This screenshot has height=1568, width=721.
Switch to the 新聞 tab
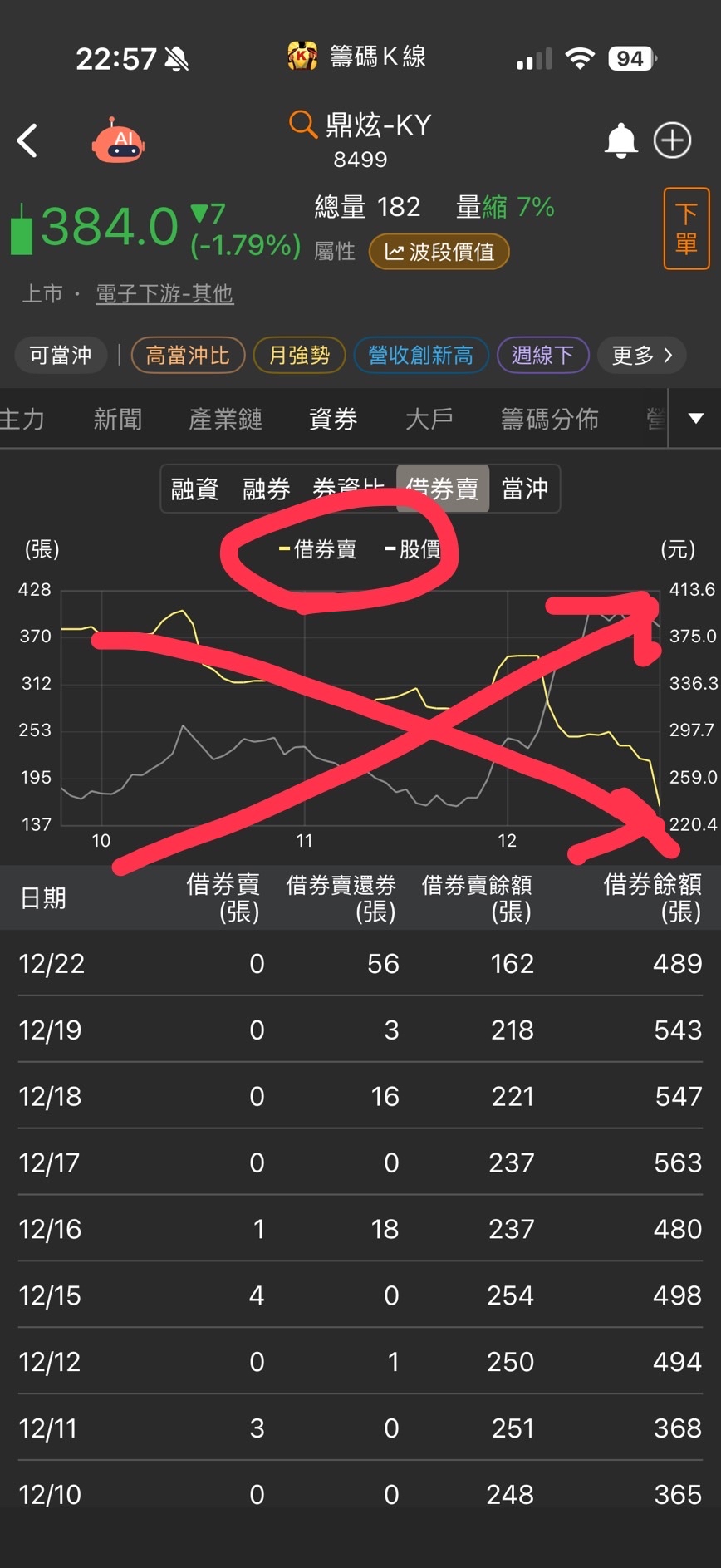[x=117, y=420]
